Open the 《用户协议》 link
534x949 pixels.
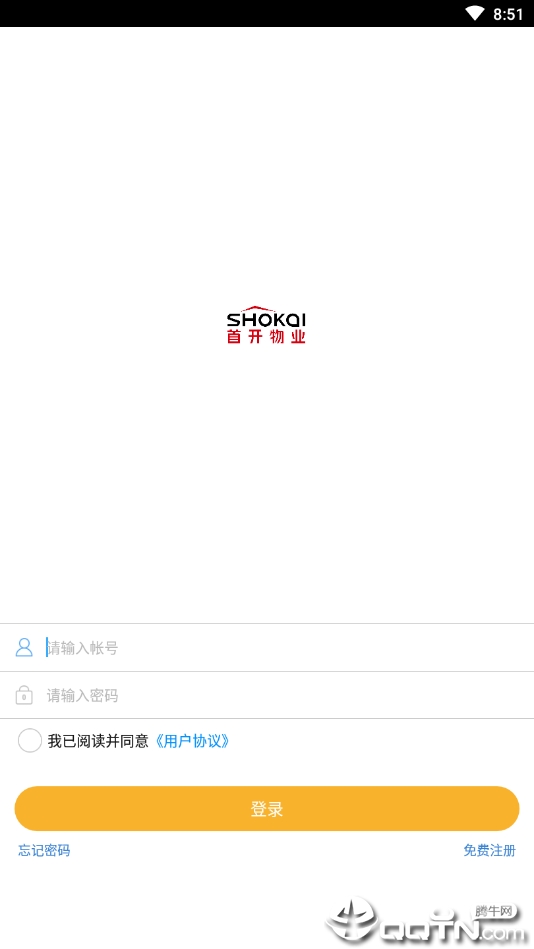(191, 741)
